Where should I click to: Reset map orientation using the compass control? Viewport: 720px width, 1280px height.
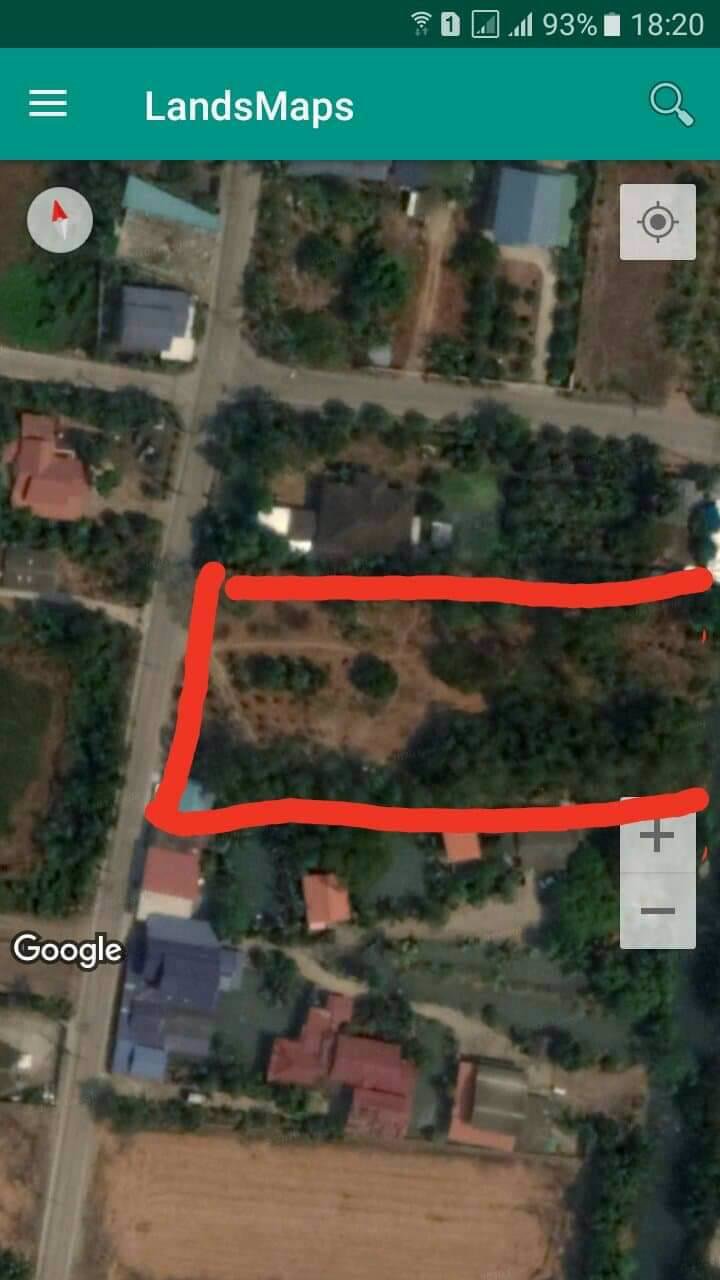(x=59, y=219)
